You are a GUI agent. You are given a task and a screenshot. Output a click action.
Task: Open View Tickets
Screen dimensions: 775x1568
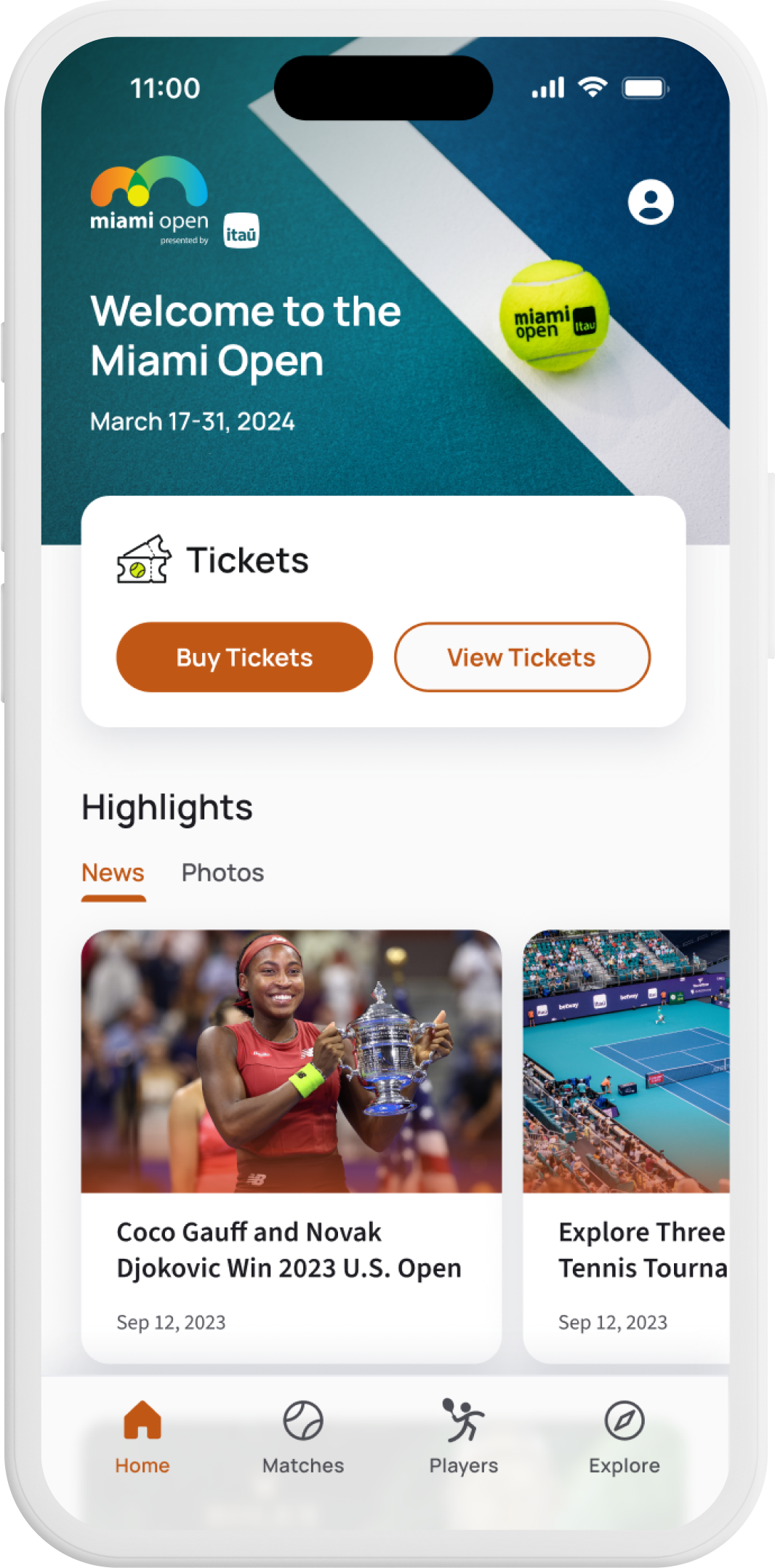pyautogui.click(x=521, y=657)
